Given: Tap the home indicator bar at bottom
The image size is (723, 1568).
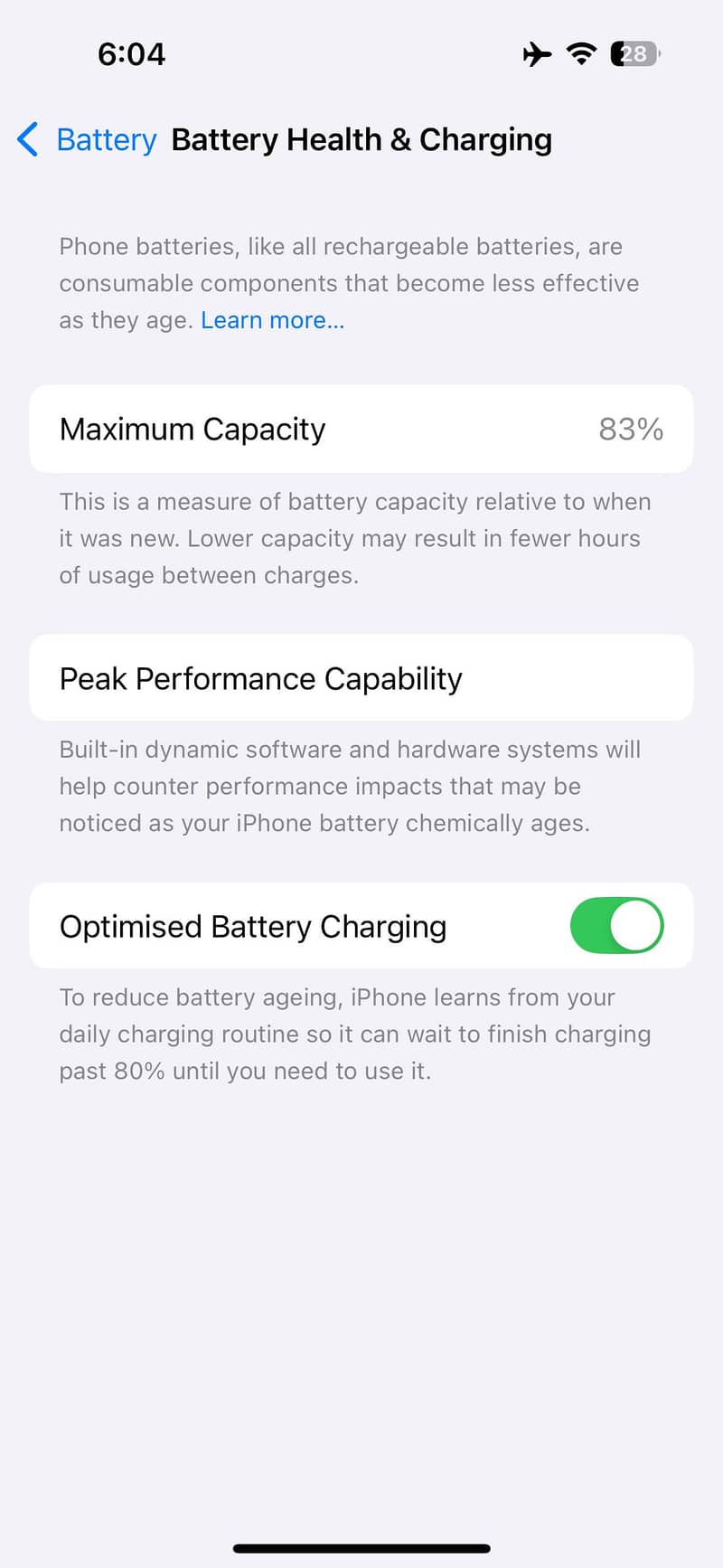Looking at the screenshot, I should [x=361, y=1547].
